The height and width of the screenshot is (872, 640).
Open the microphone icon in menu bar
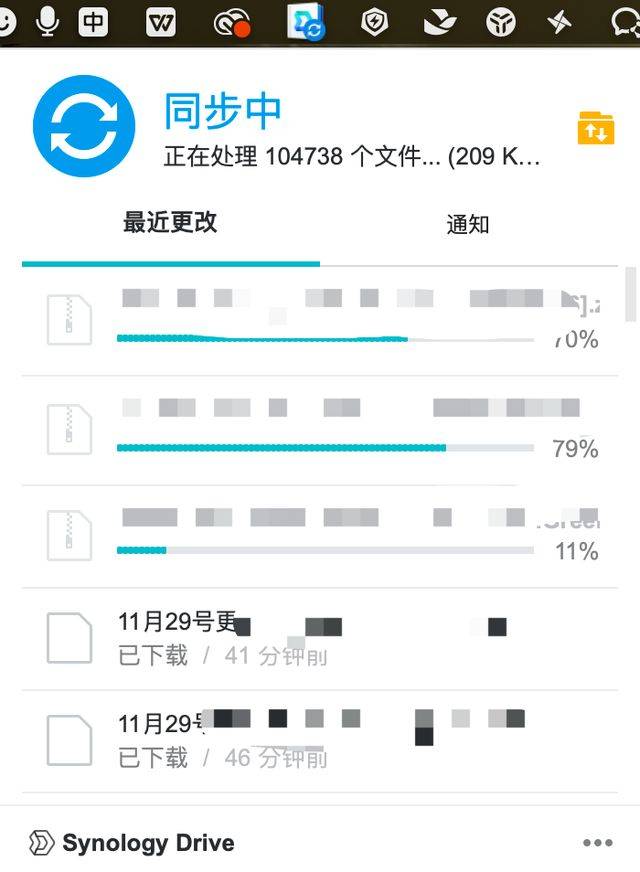point(47,21)
